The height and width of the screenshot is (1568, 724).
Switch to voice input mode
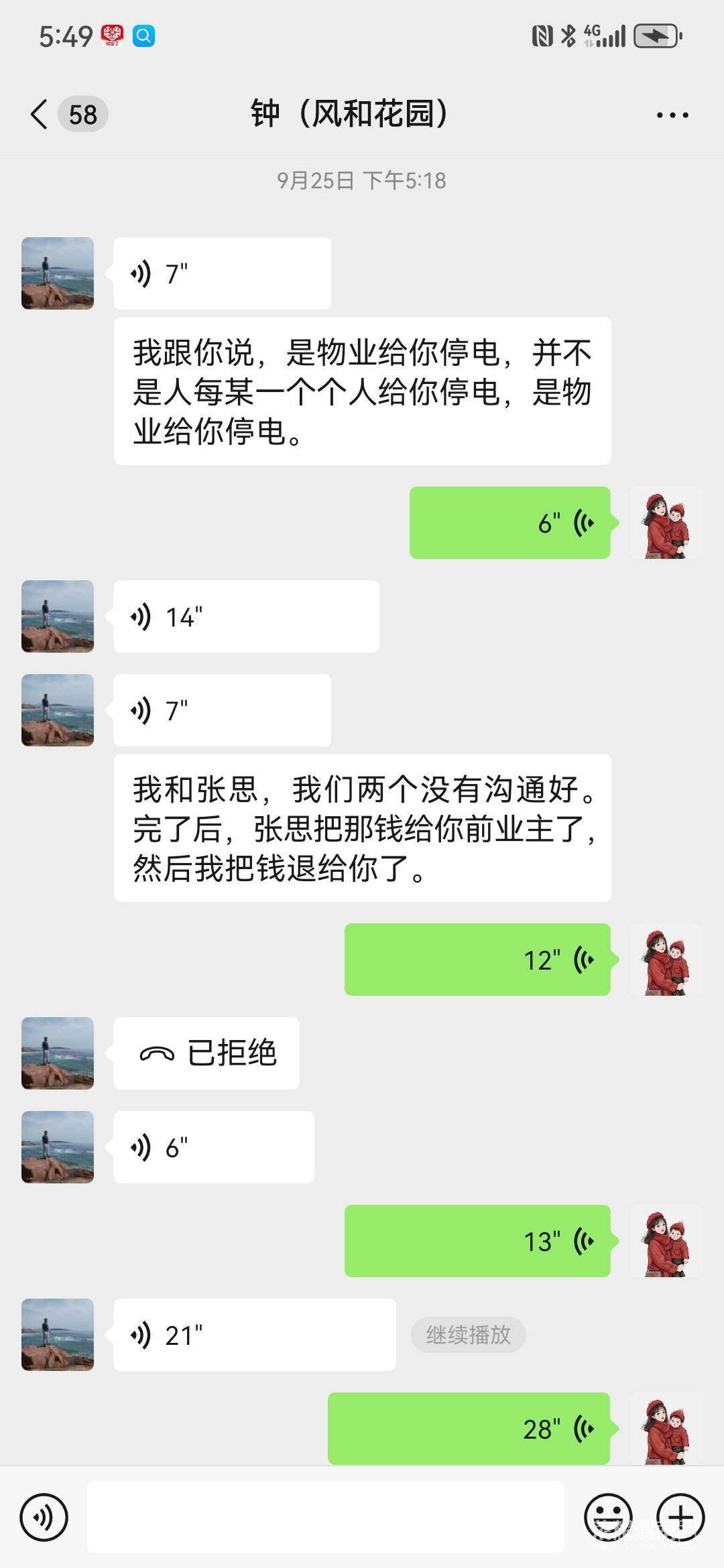44,1517
